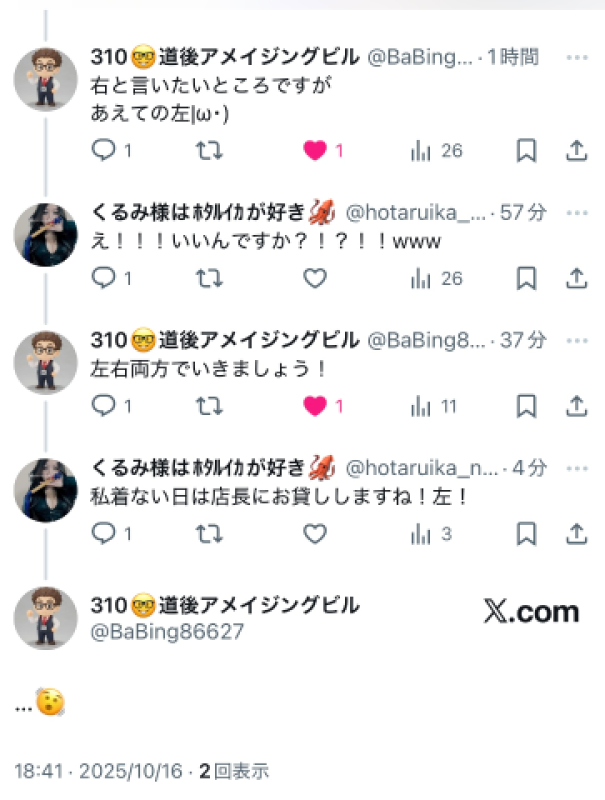
Task: Unlike the tweet 右と言いたいところですが
Action: [x=315, y=151]
